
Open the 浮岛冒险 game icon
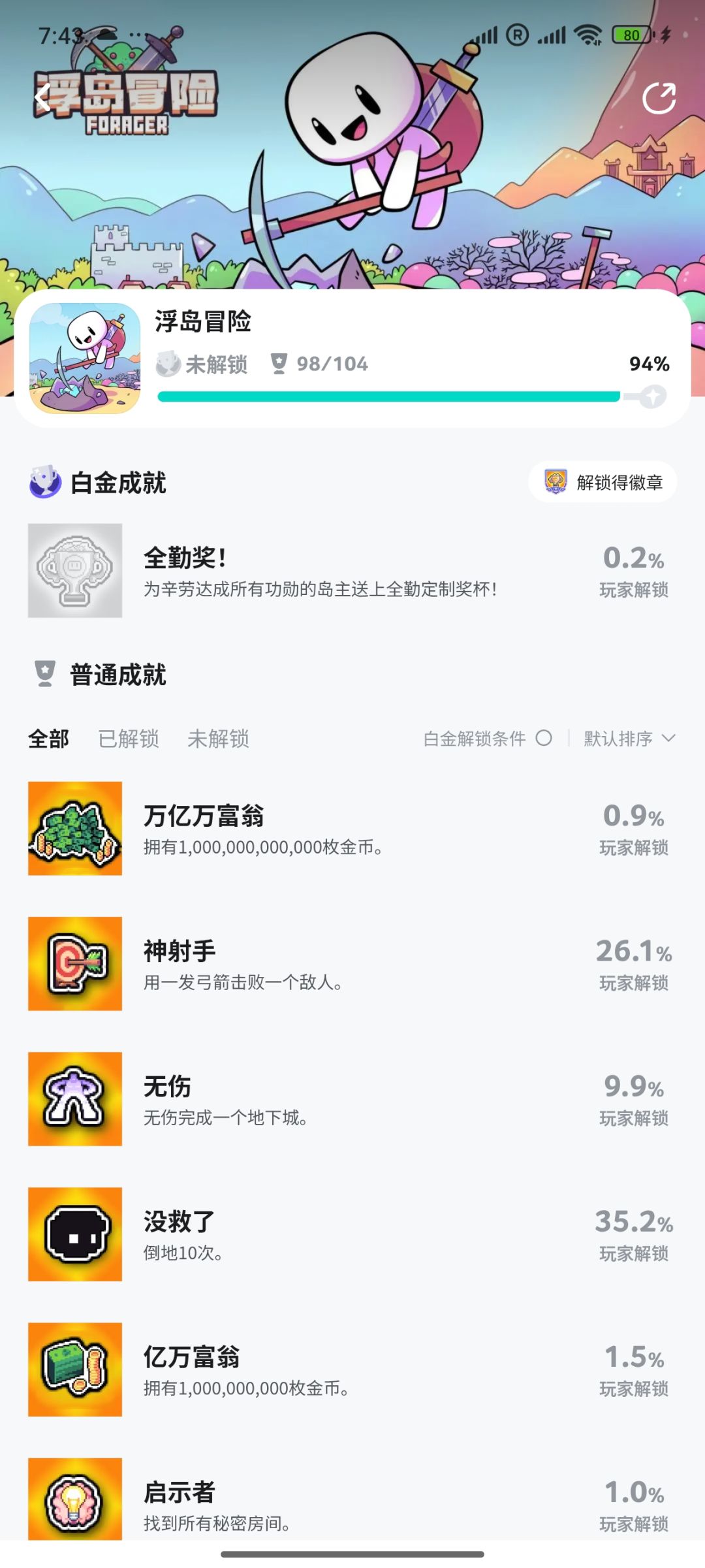point(85,358)
